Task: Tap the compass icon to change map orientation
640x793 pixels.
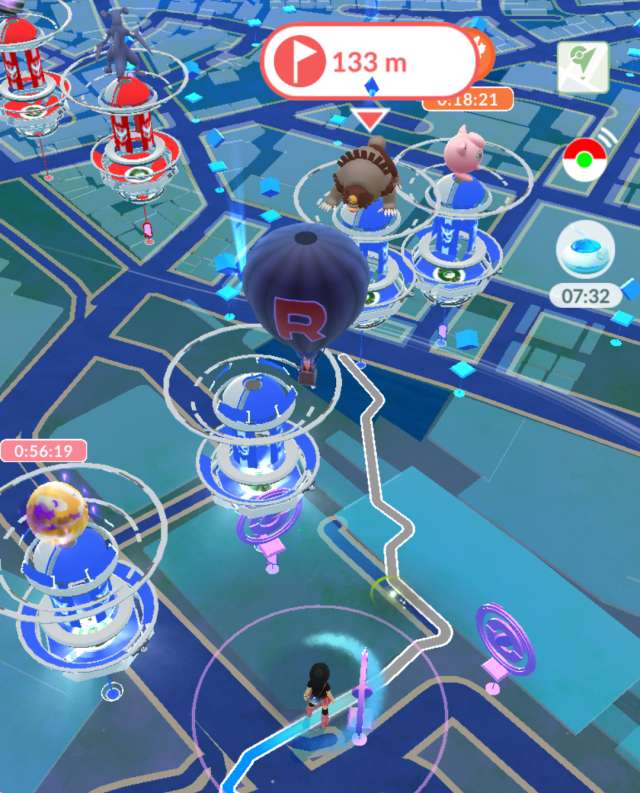Action: 584,67
